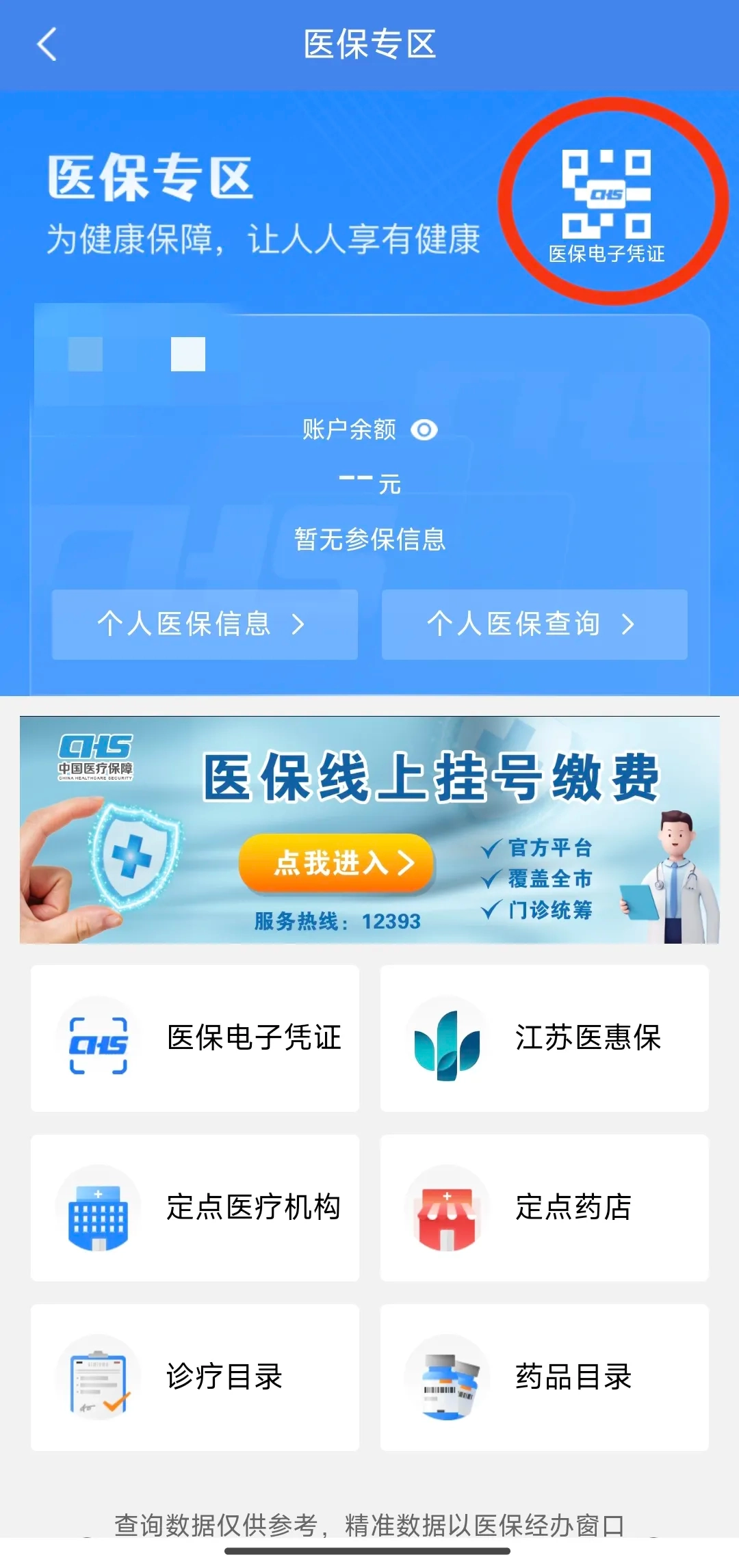This screenshot has height=1568, width=739.
Task: Toggle account balance visibility eye icon
Action: point(424,430)
